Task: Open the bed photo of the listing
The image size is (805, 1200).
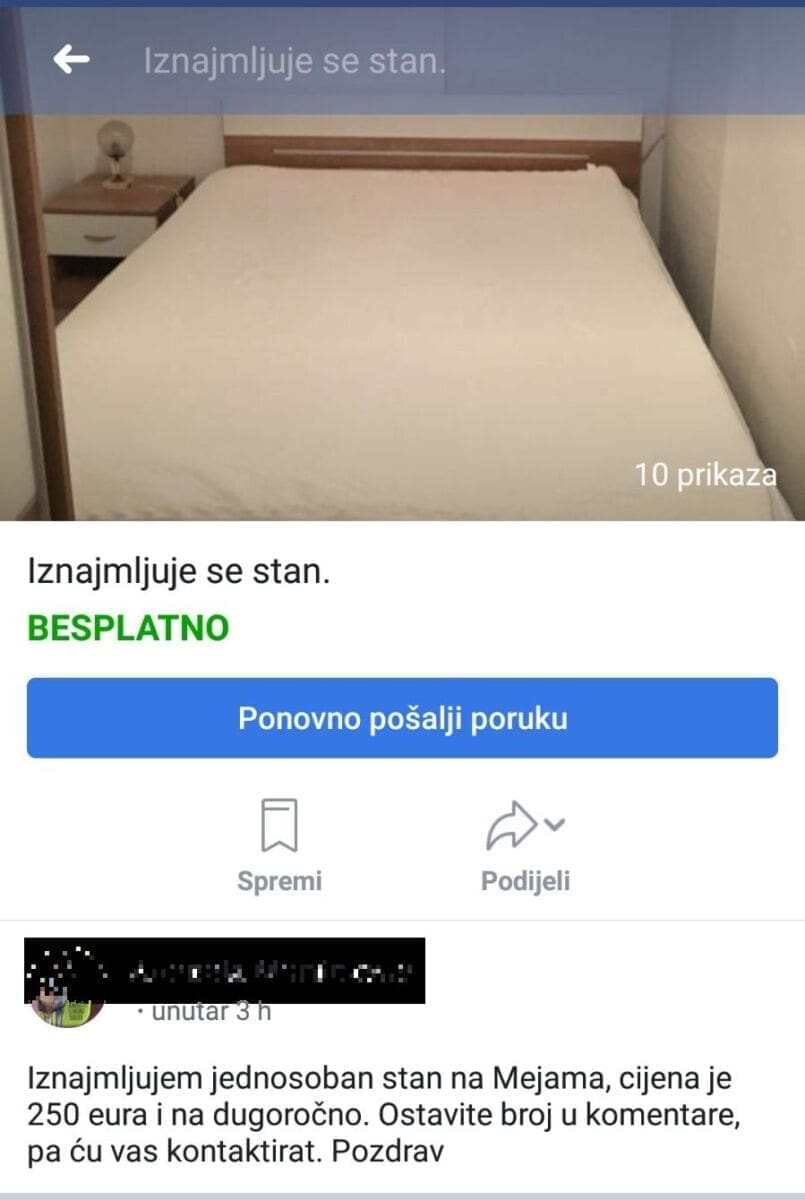Action: (400, 320)
